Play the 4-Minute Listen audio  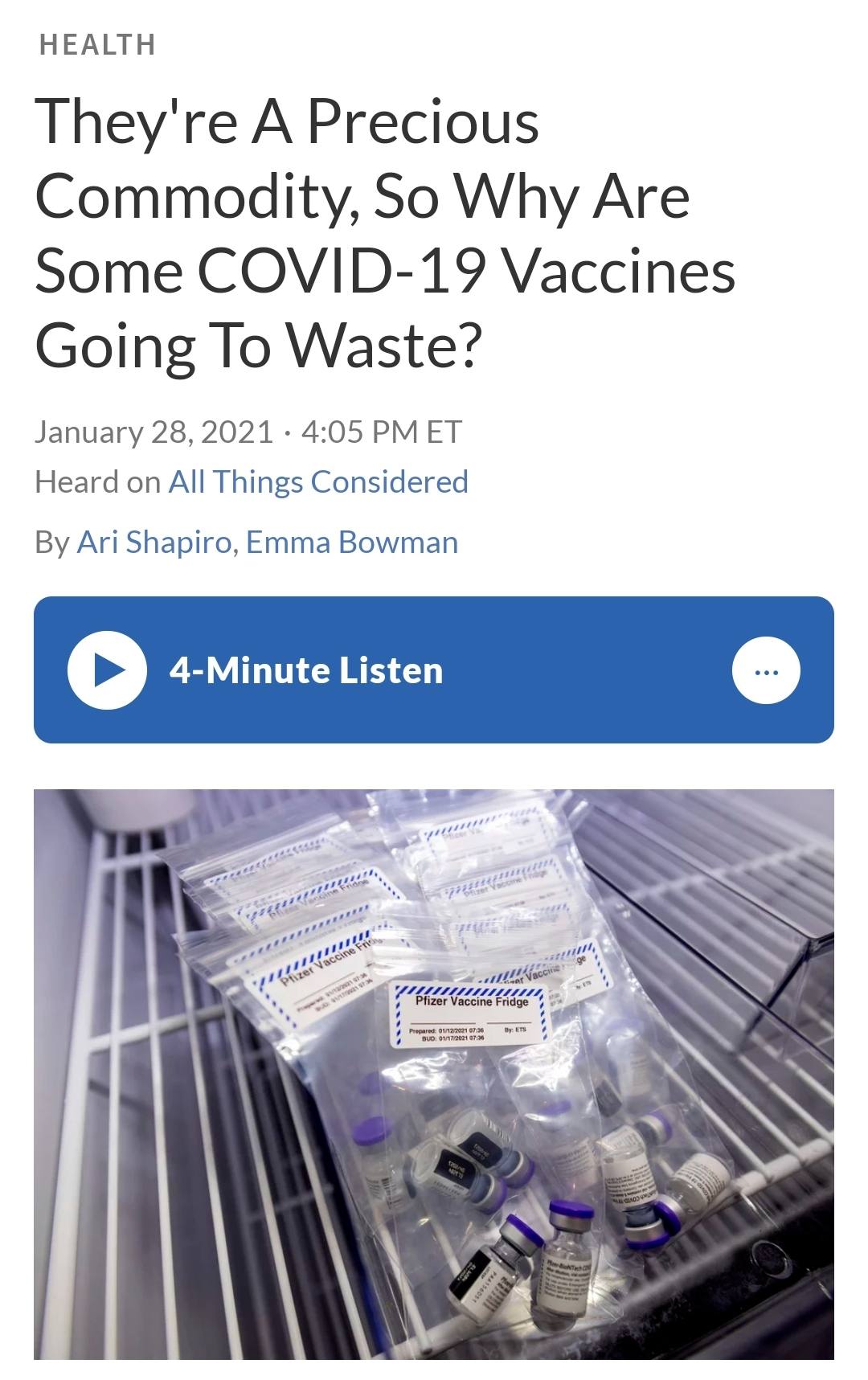tap(107, 670)
